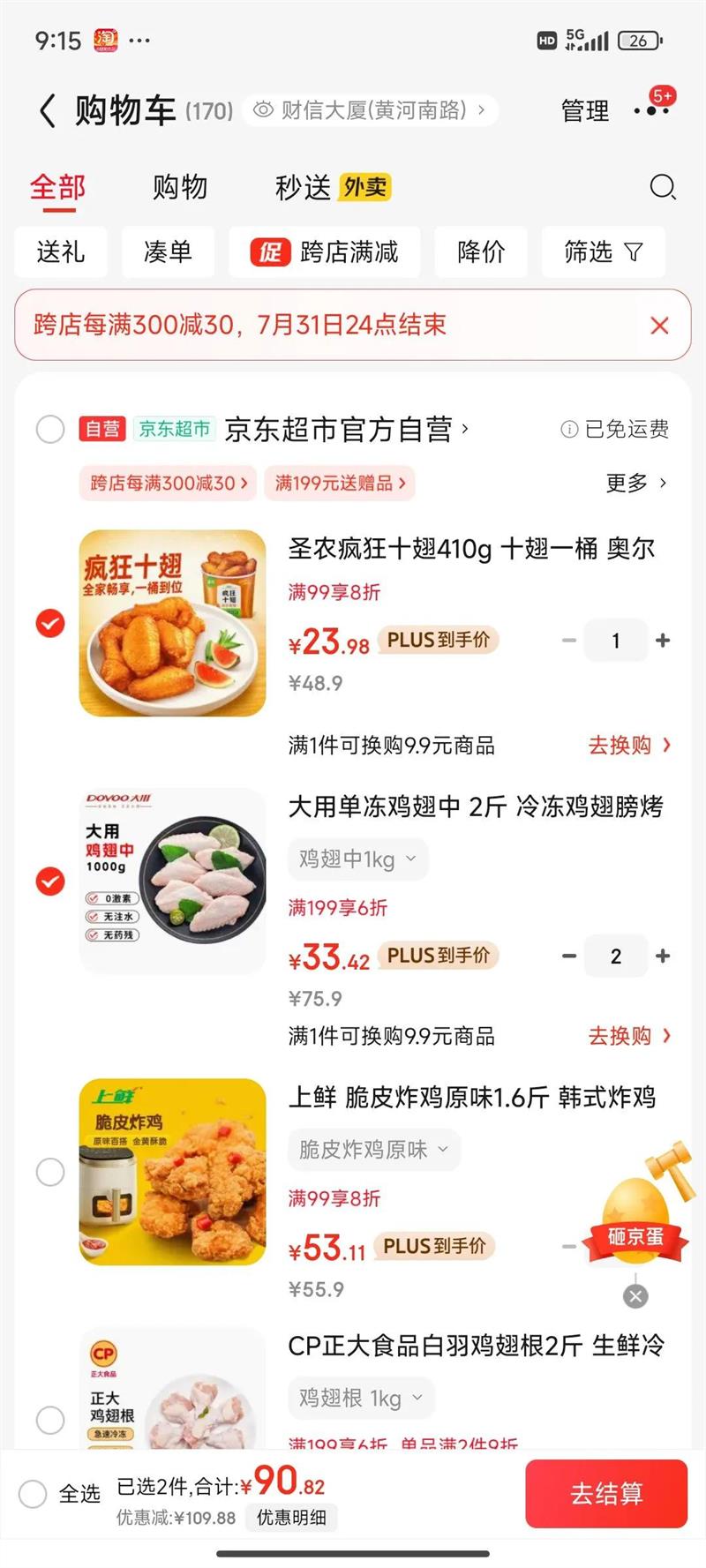Check the 上鲜 脆皮炸鸡 item
The image size is (706, 1568).
click(x=50, y=1172)
